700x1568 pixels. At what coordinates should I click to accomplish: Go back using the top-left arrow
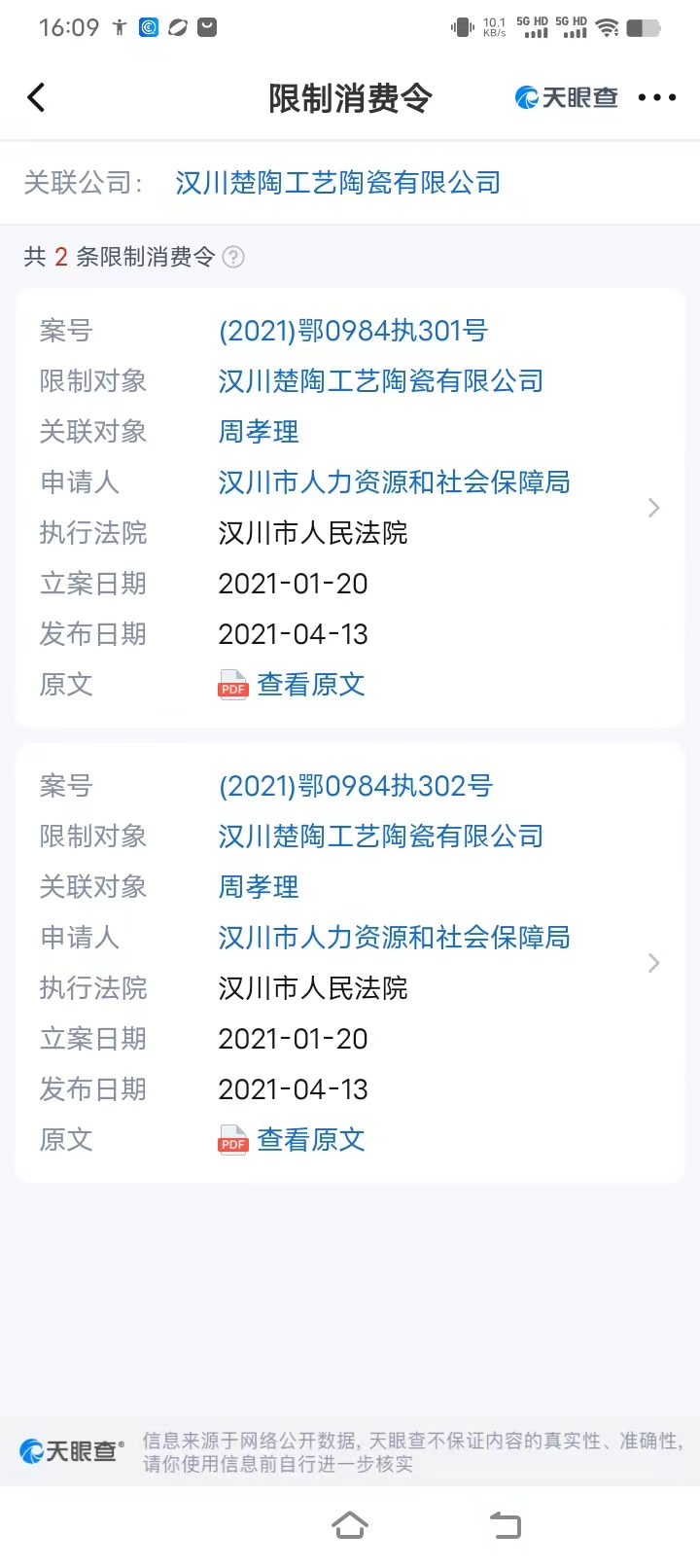(36, 97)
